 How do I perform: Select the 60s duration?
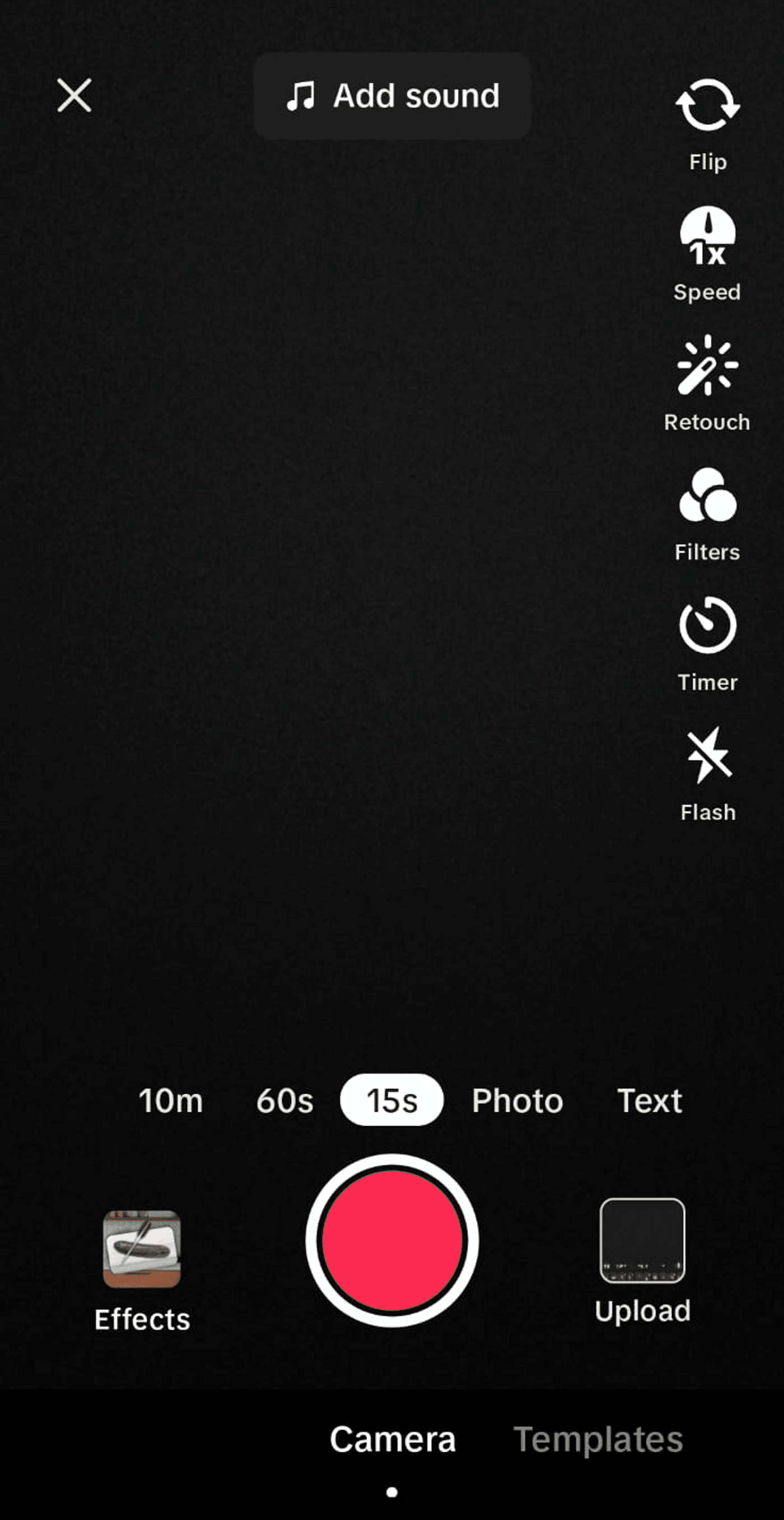284,1100
